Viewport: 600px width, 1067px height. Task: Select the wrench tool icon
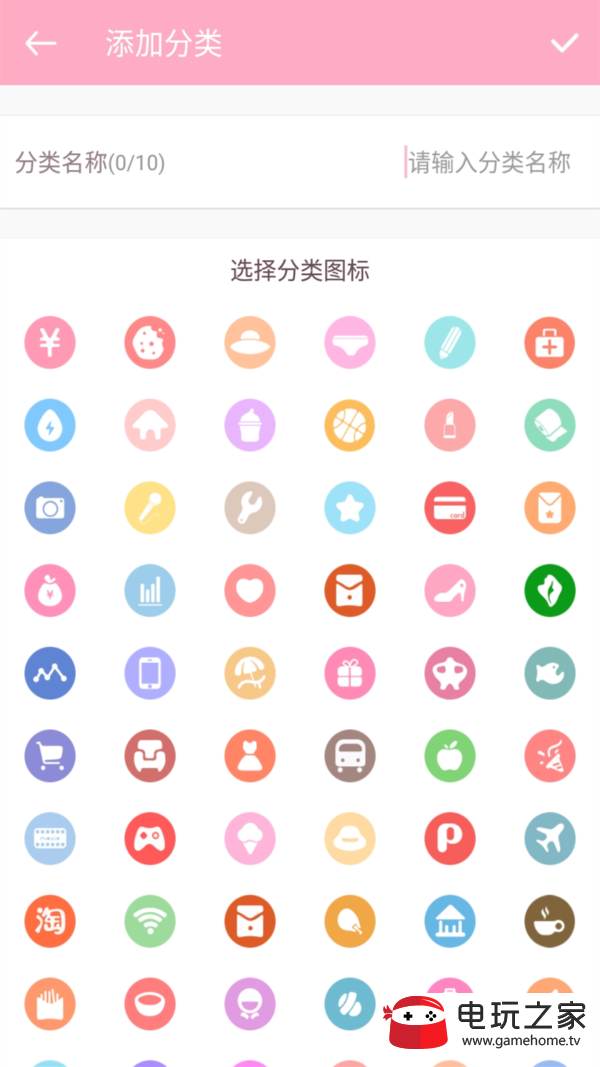250,507
